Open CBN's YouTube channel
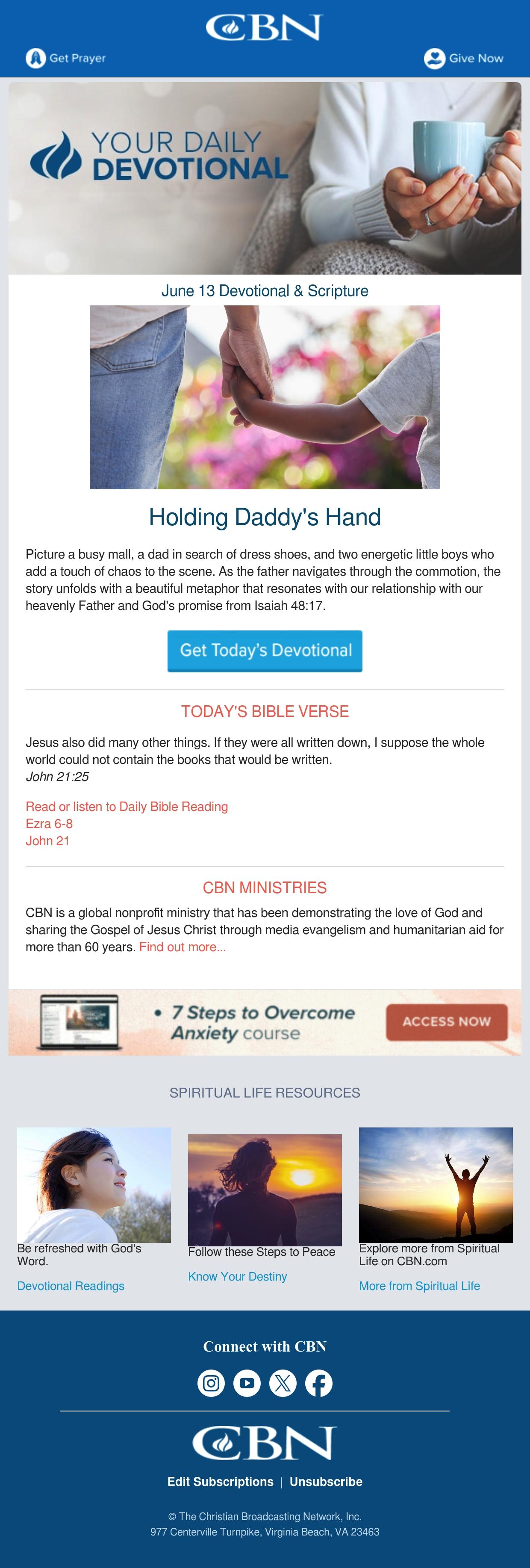Image resolution: width=530 pixels, height=1568 pixels. click(x=247, y=1383)
